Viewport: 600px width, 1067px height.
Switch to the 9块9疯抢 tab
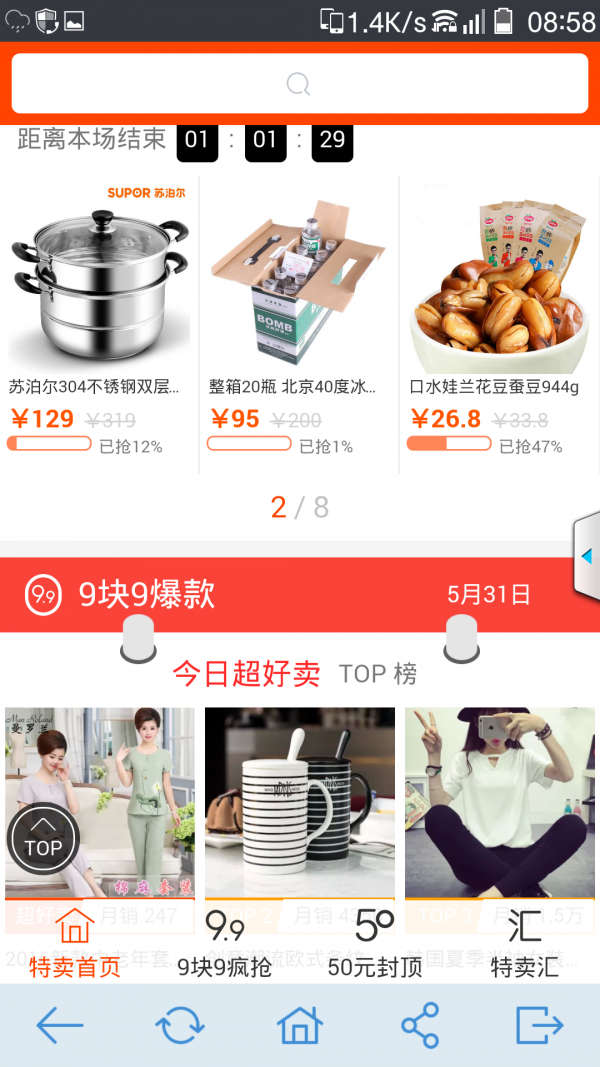224,943
